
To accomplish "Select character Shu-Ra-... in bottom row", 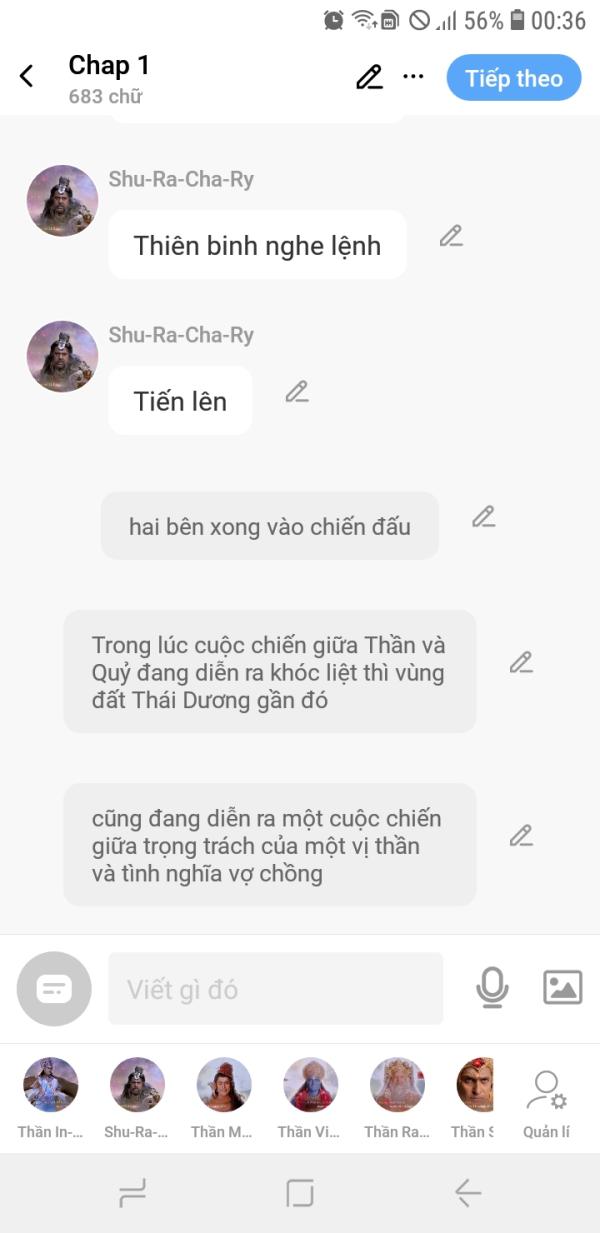I will [x=137, y=1098].
